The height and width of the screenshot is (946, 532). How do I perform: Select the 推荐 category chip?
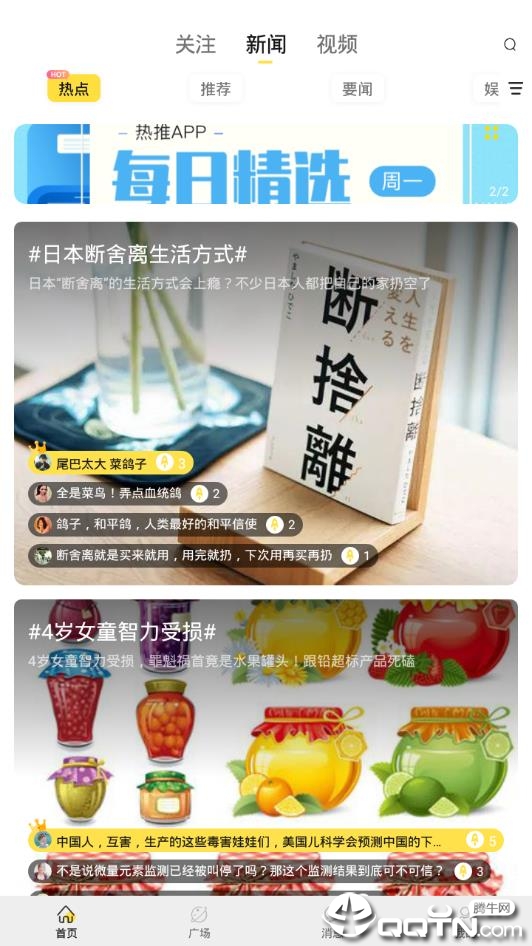point(215,89)
